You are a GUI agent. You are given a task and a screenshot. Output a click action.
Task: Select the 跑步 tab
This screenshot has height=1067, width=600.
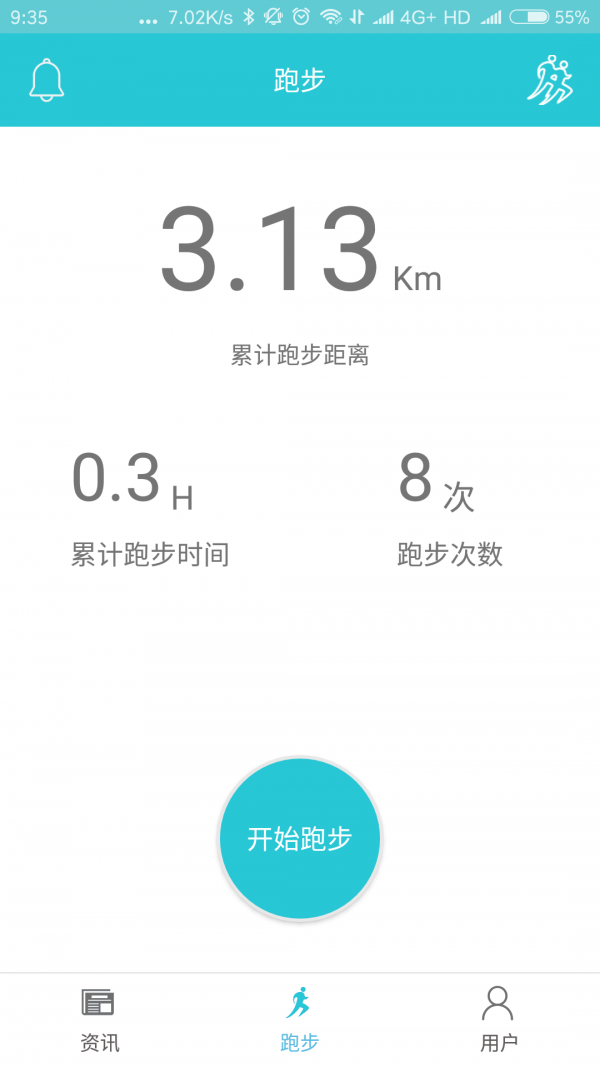click(x=299, y=1020)
